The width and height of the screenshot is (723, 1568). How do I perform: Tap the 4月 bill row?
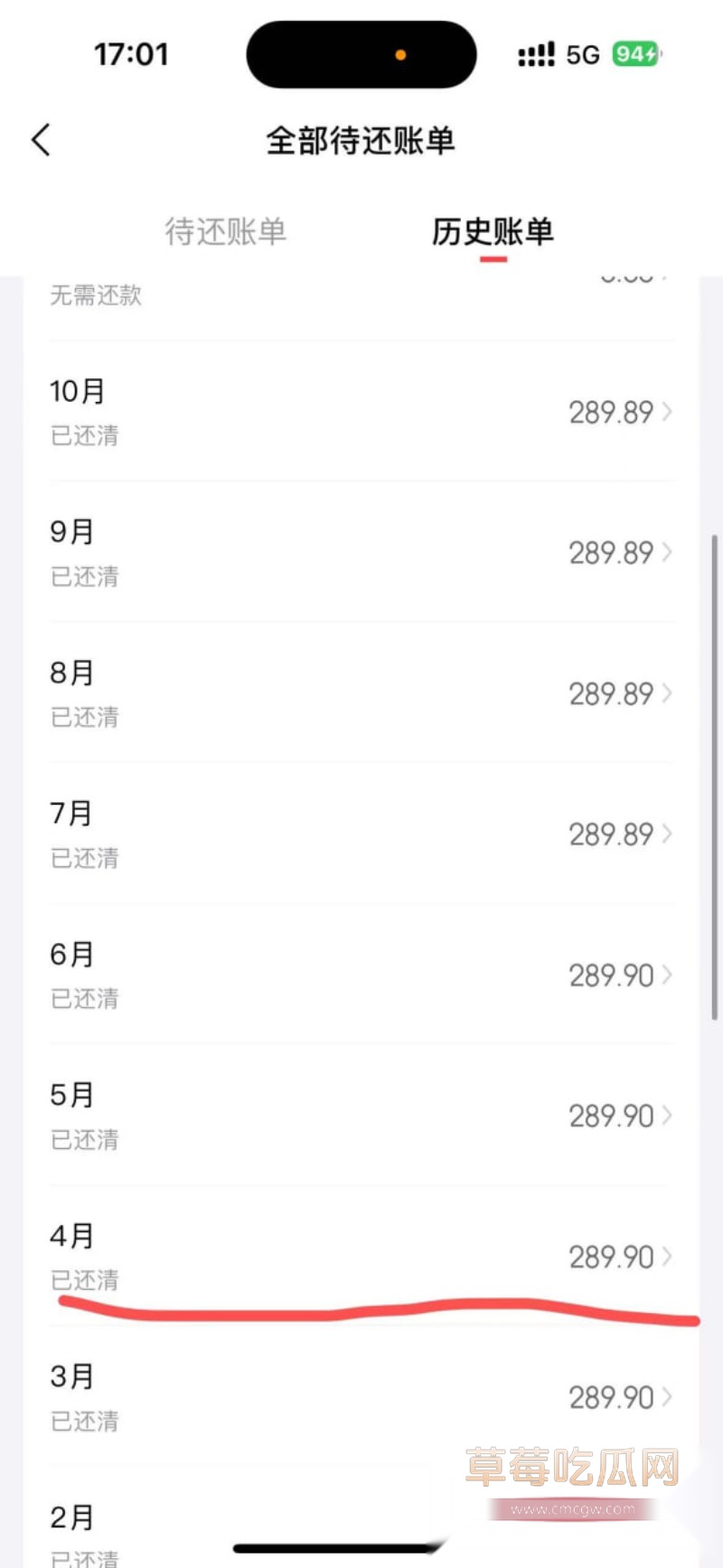click(361, 1256)
